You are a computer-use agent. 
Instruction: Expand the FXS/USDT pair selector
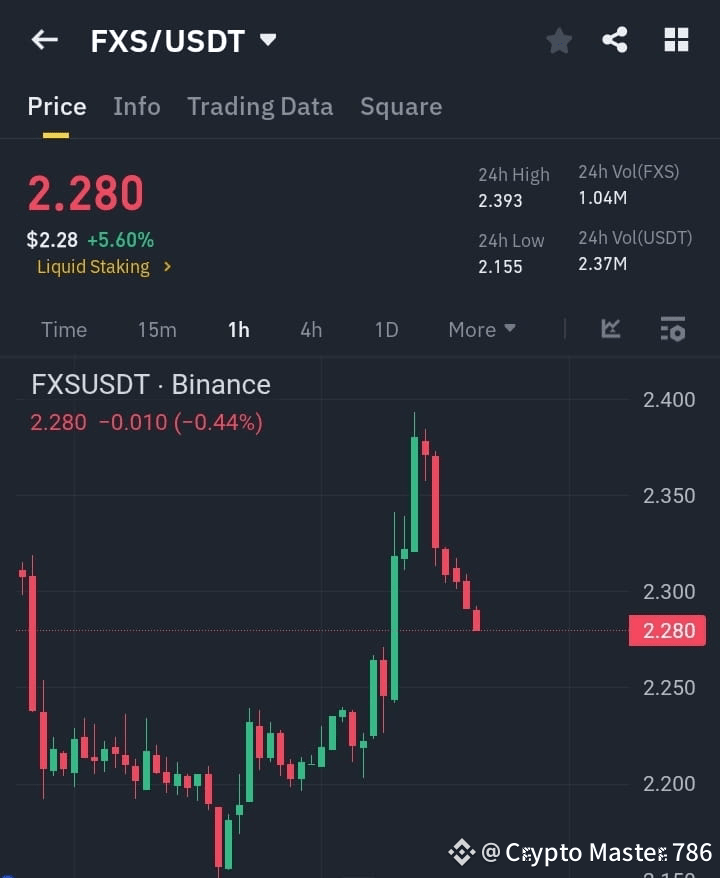(267, 40)
